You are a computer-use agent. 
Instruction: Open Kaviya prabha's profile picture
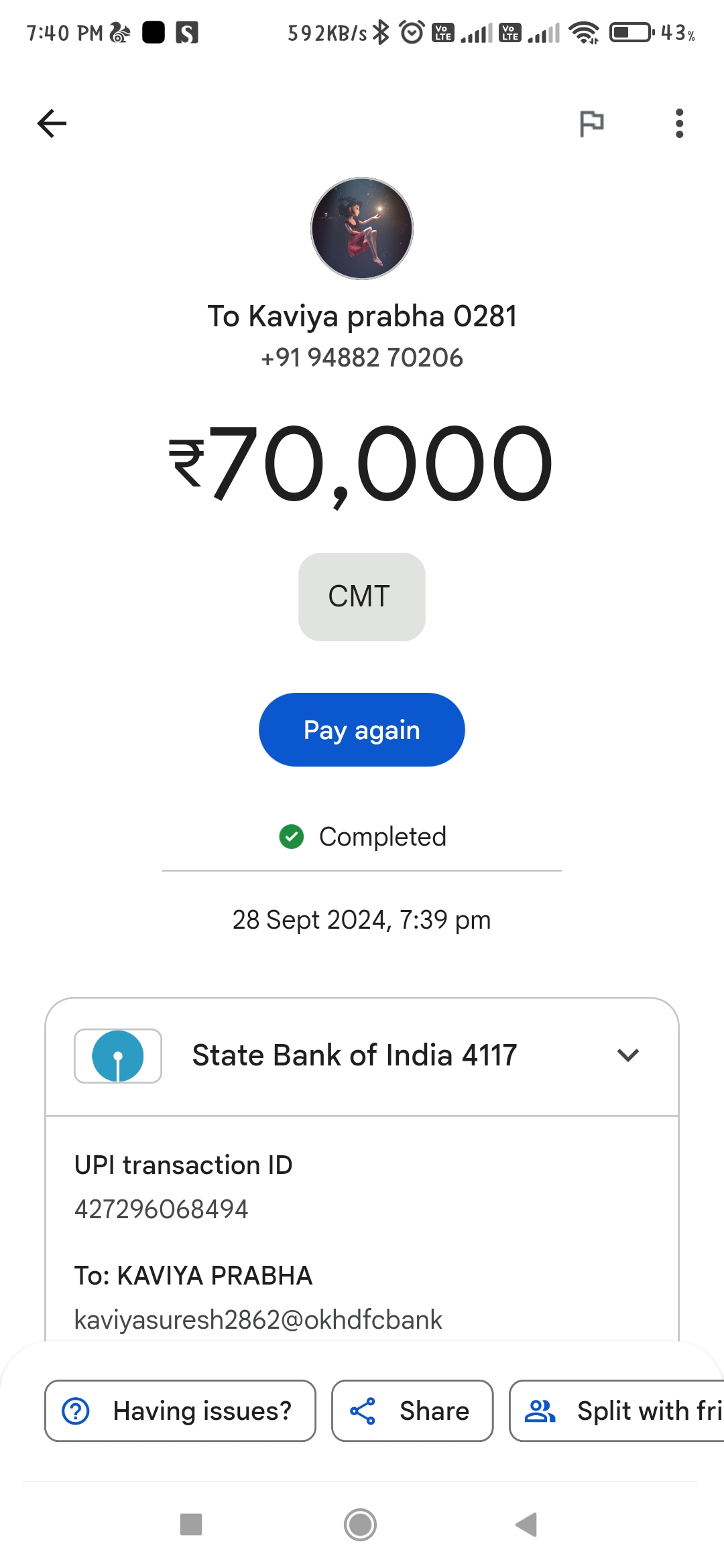pyautogui.click(x=362, y=228)
